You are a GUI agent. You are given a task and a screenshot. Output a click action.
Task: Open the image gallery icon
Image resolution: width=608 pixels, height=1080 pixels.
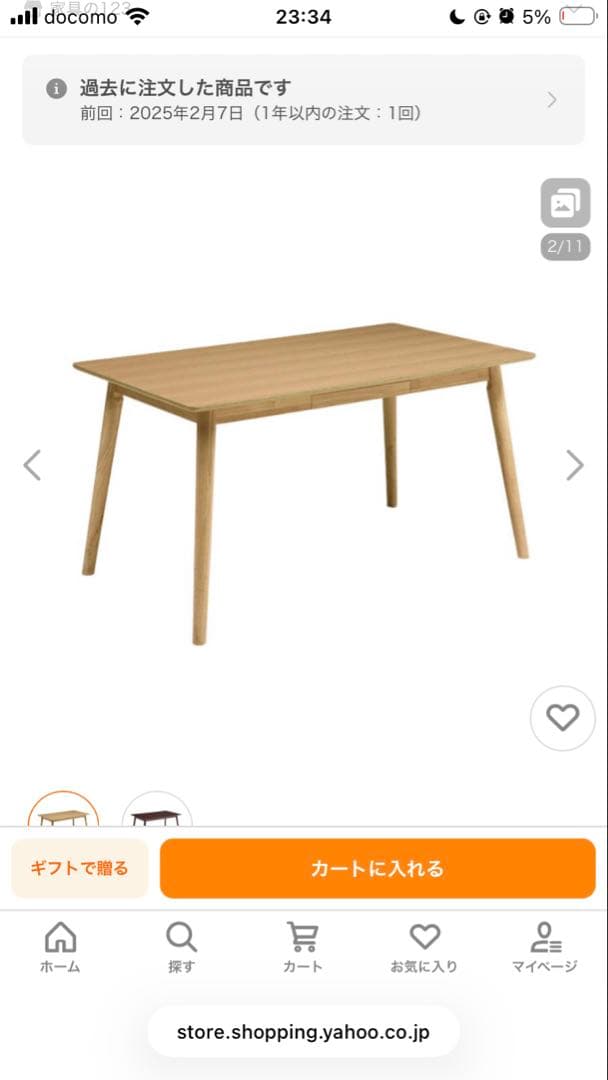tap(565, 203)
